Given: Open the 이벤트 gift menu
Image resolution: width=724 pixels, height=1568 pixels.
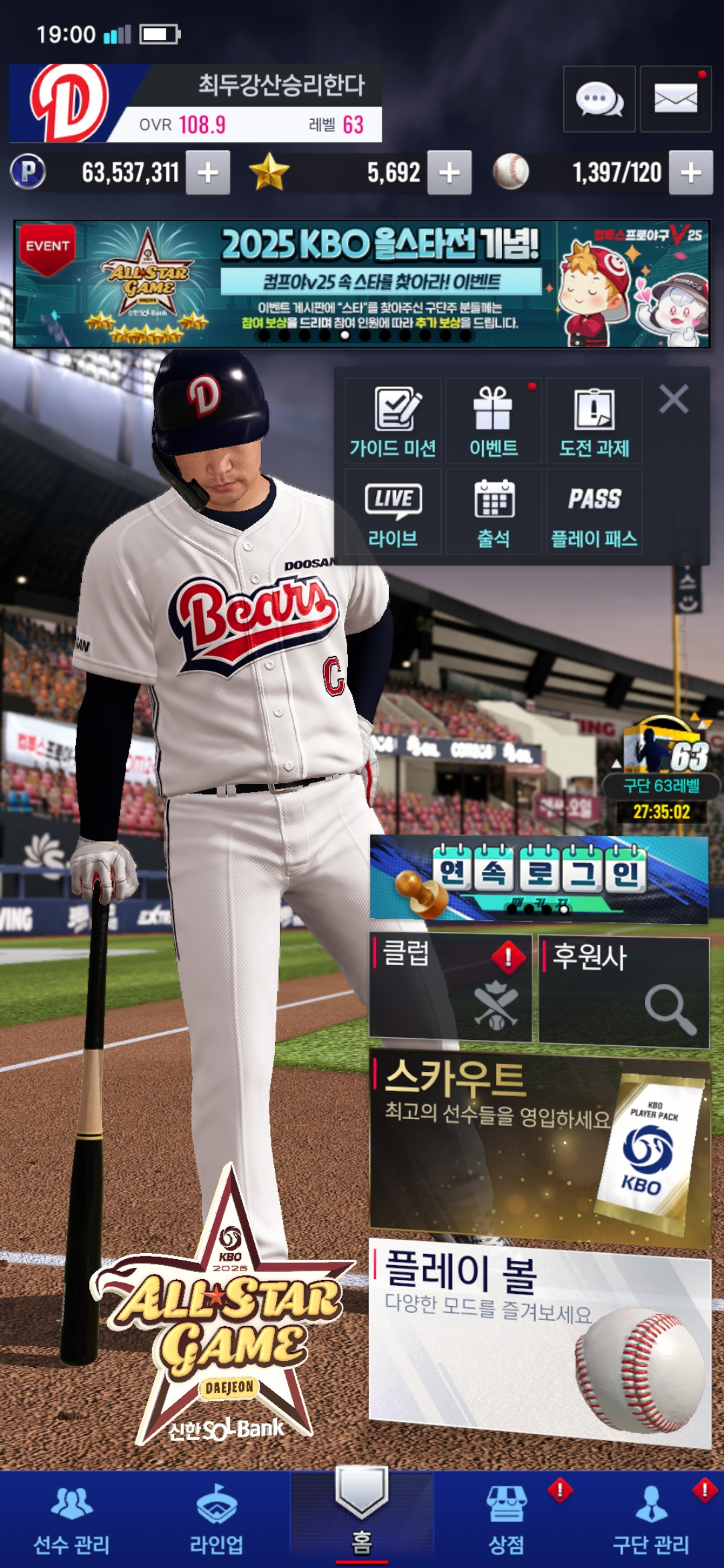Looking at the screenshot, I should 493,421.
